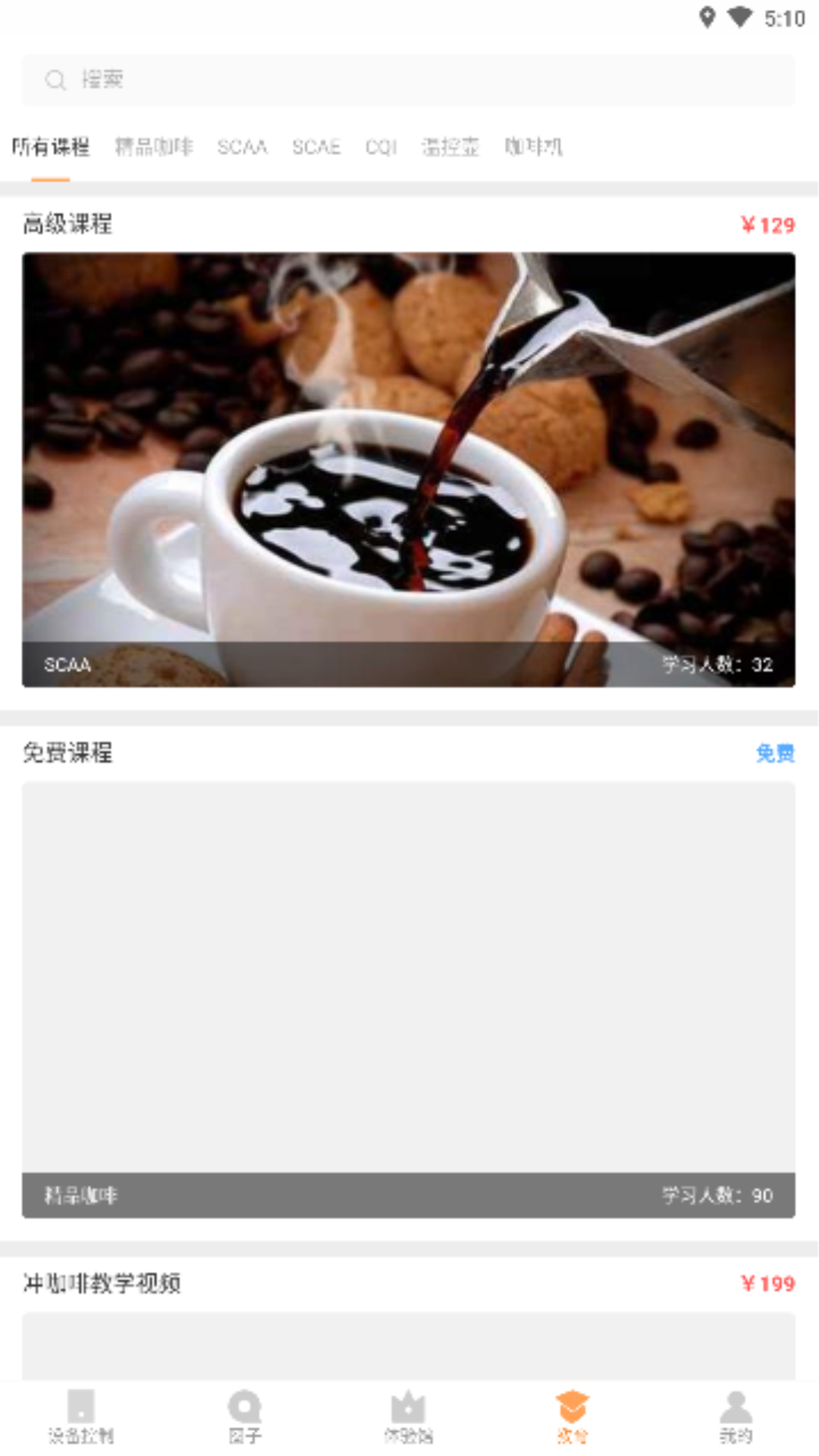
Task: Tap the ¥129 price for 高级课程
Action: click(x=767, y=224)
